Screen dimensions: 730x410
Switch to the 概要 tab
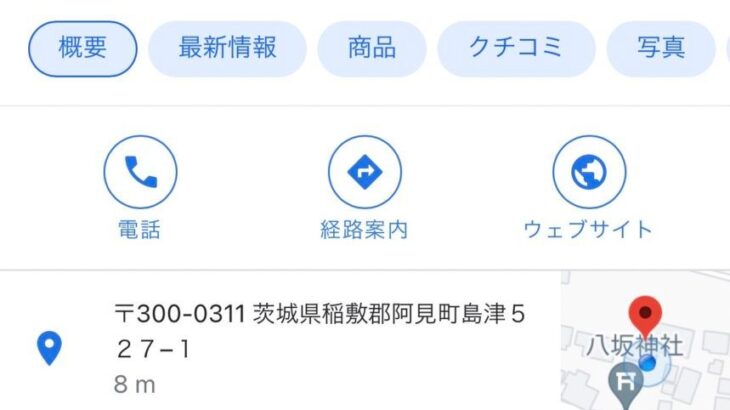(x=82, y=48)
